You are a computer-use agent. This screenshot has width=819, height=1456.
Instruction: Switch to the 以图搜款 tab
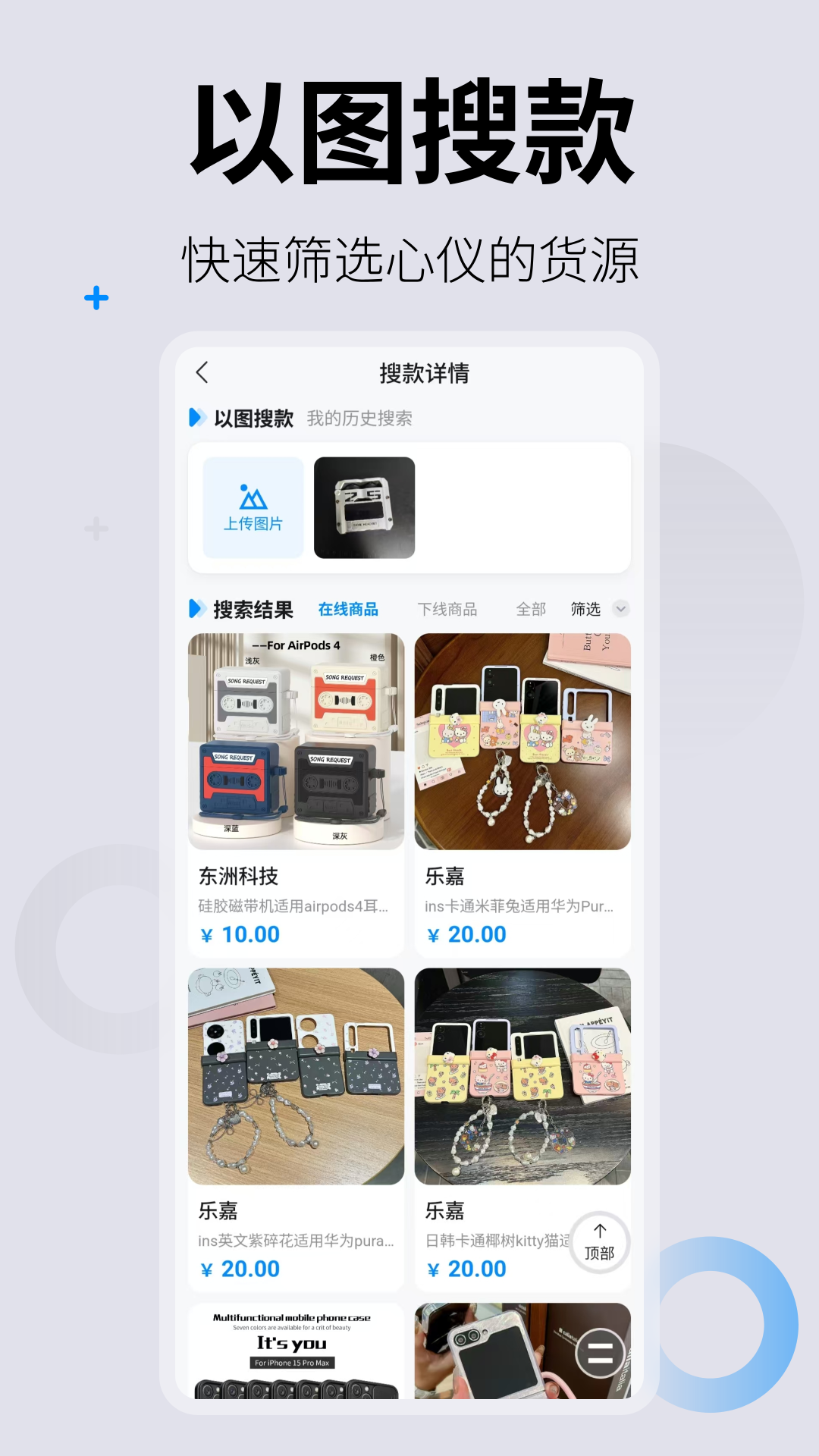click(254, 417)
